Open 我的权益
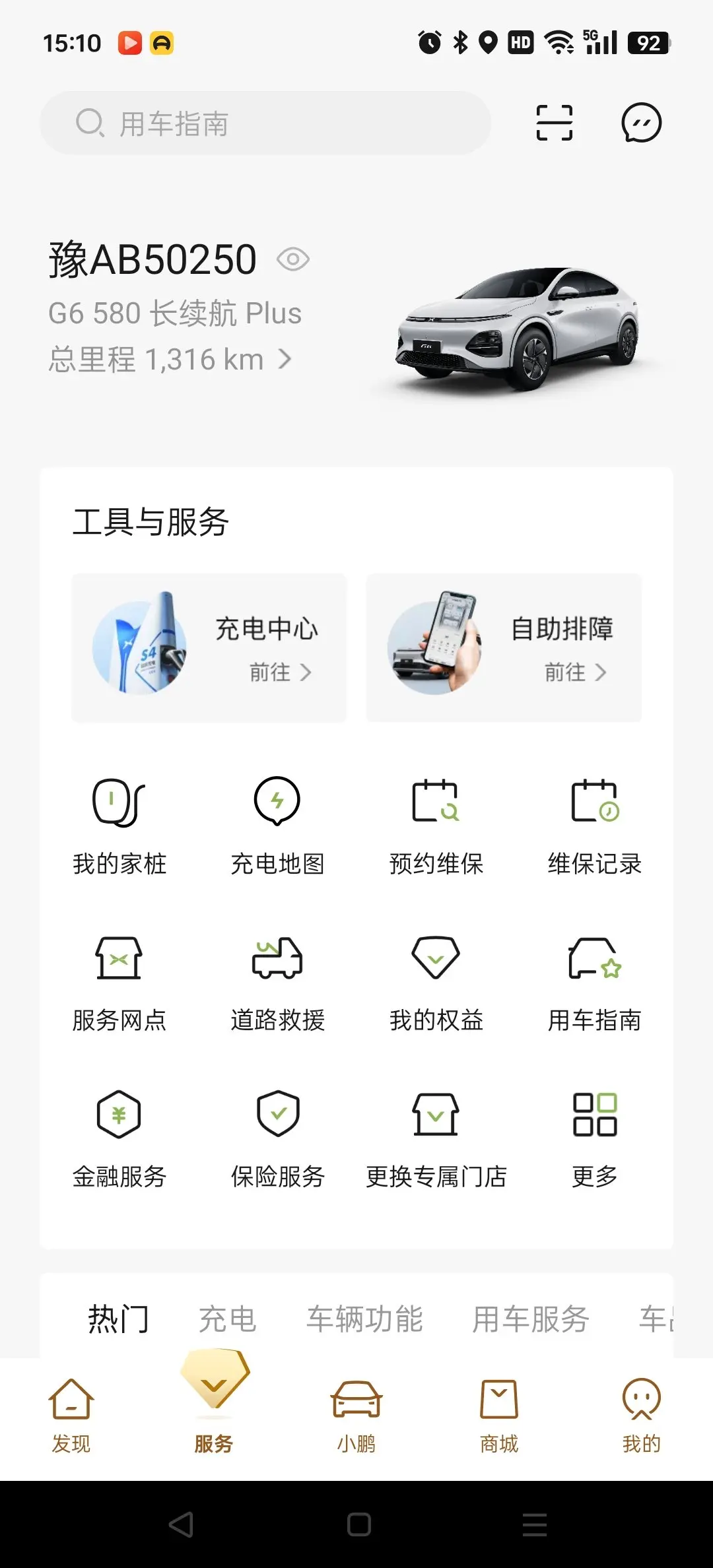Viewport: 713px width, 1568px height. click(x=436, y=982)
